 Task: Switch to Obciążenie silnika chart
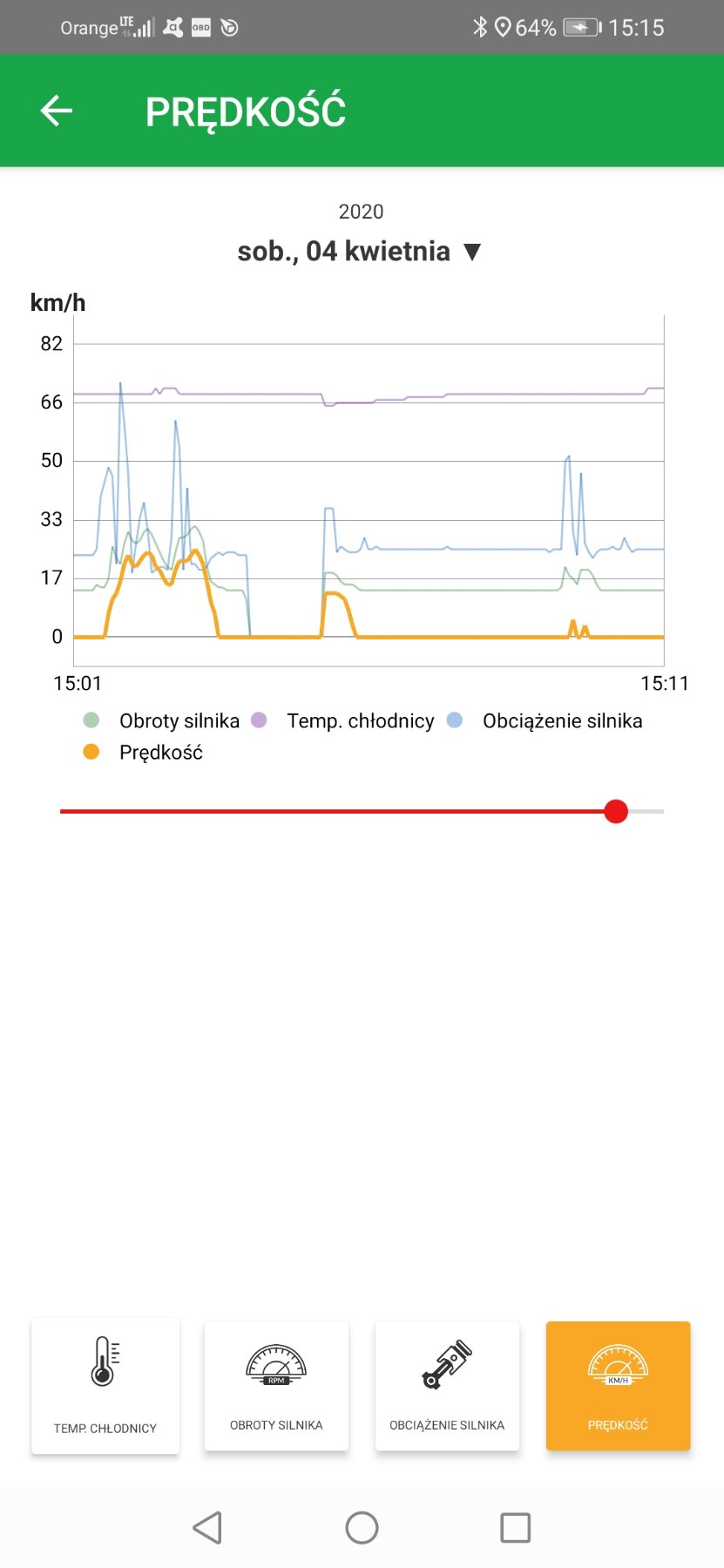(x=447, y=1386)
